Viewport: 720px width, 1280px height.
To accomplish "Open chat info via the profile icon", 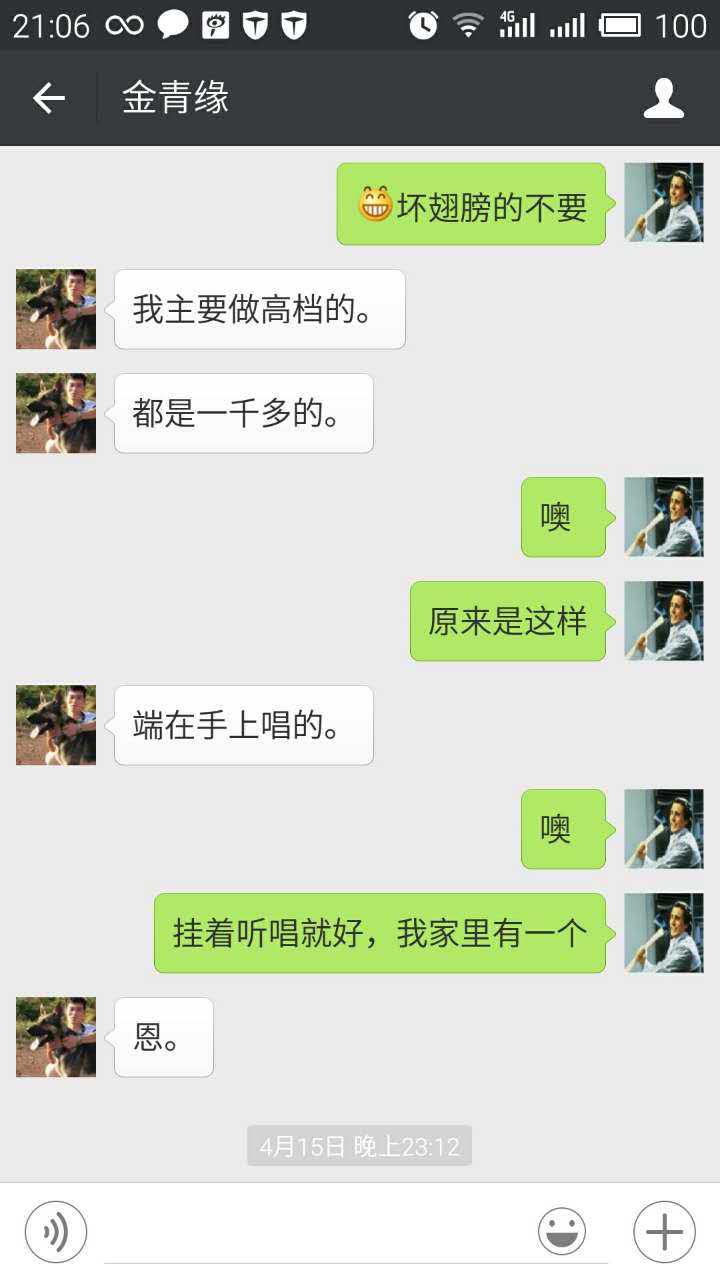I will click(x=663, y=98).
